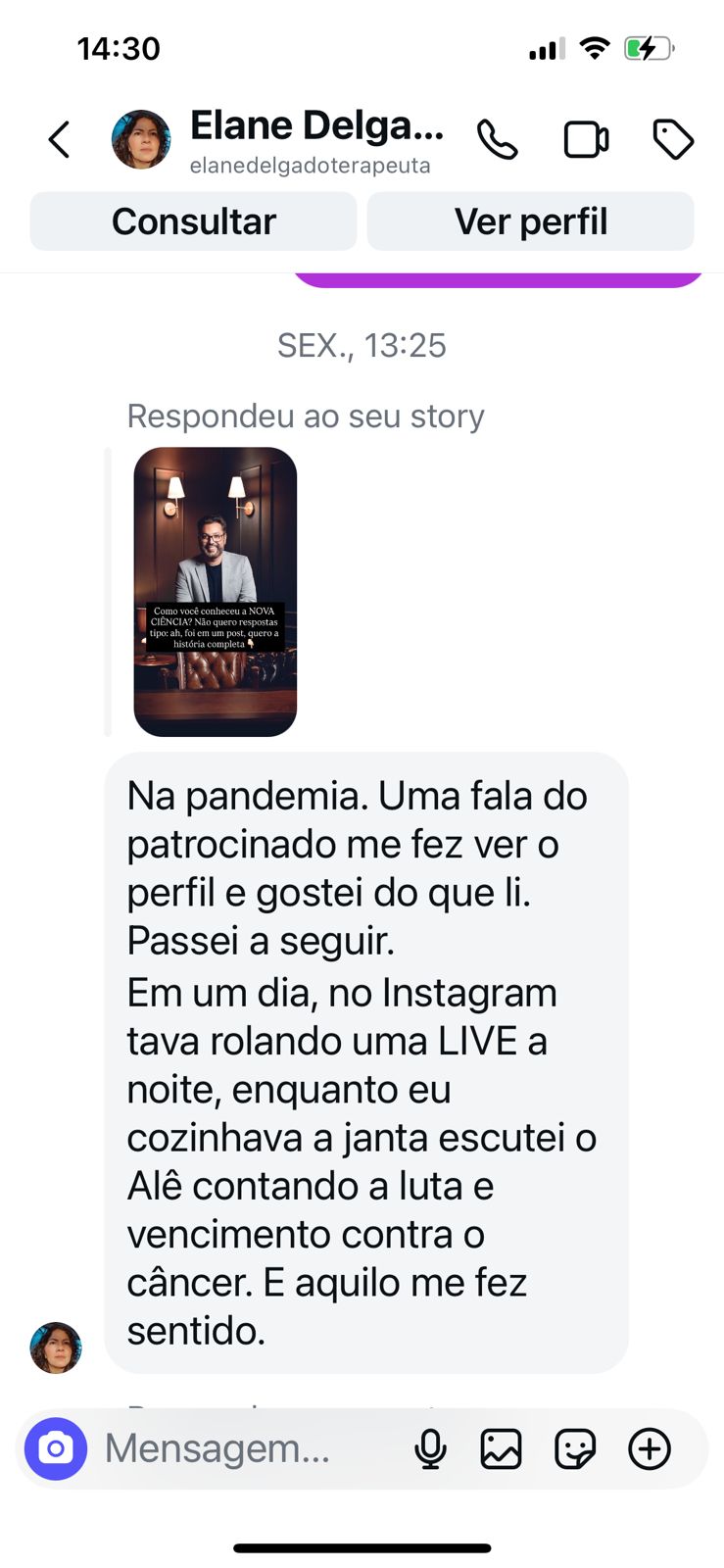
Task: Start a voice call with Elane Delgado
Action: coord(497,139)
